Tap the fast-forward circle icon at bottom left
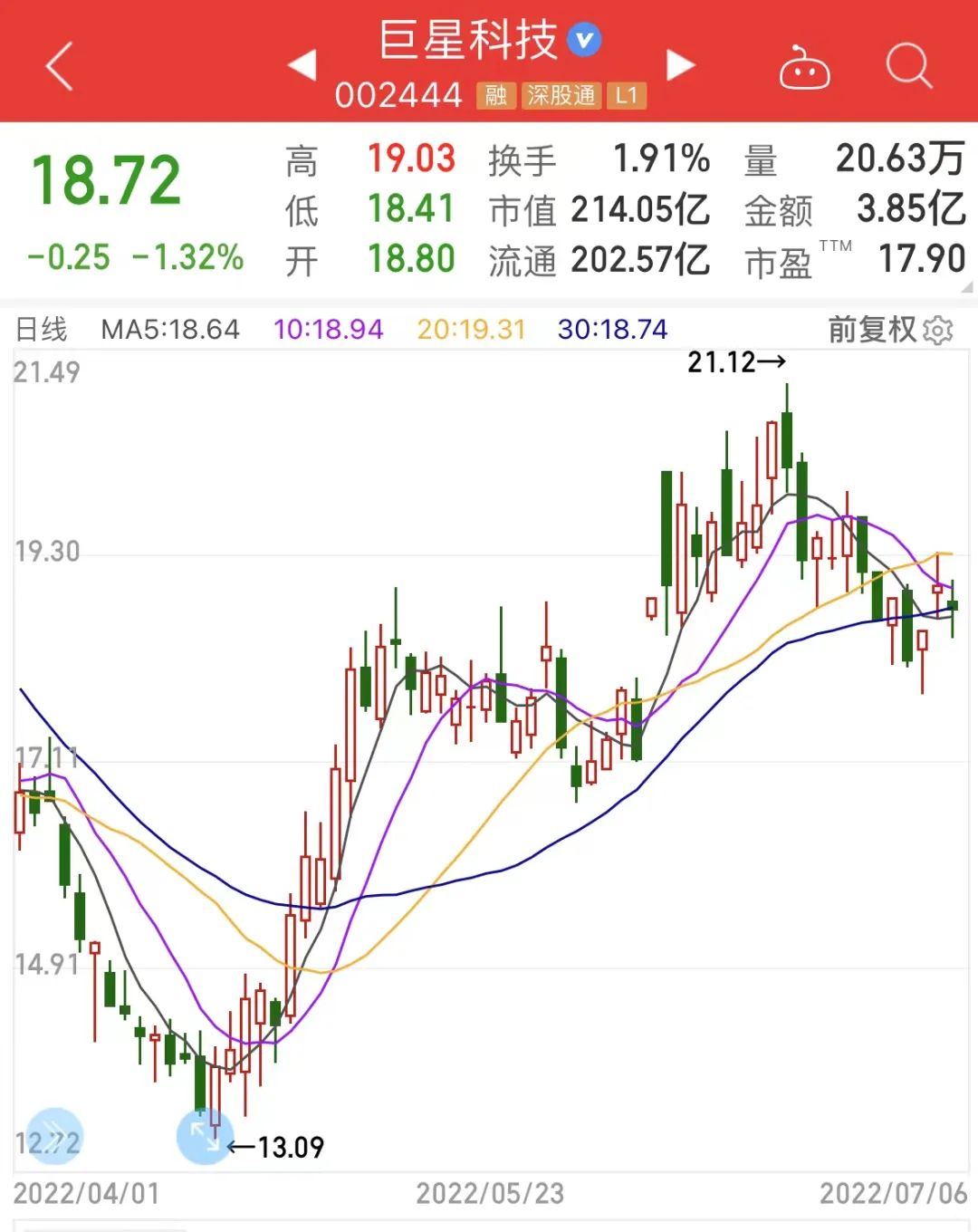 (x=53, y=1133)
